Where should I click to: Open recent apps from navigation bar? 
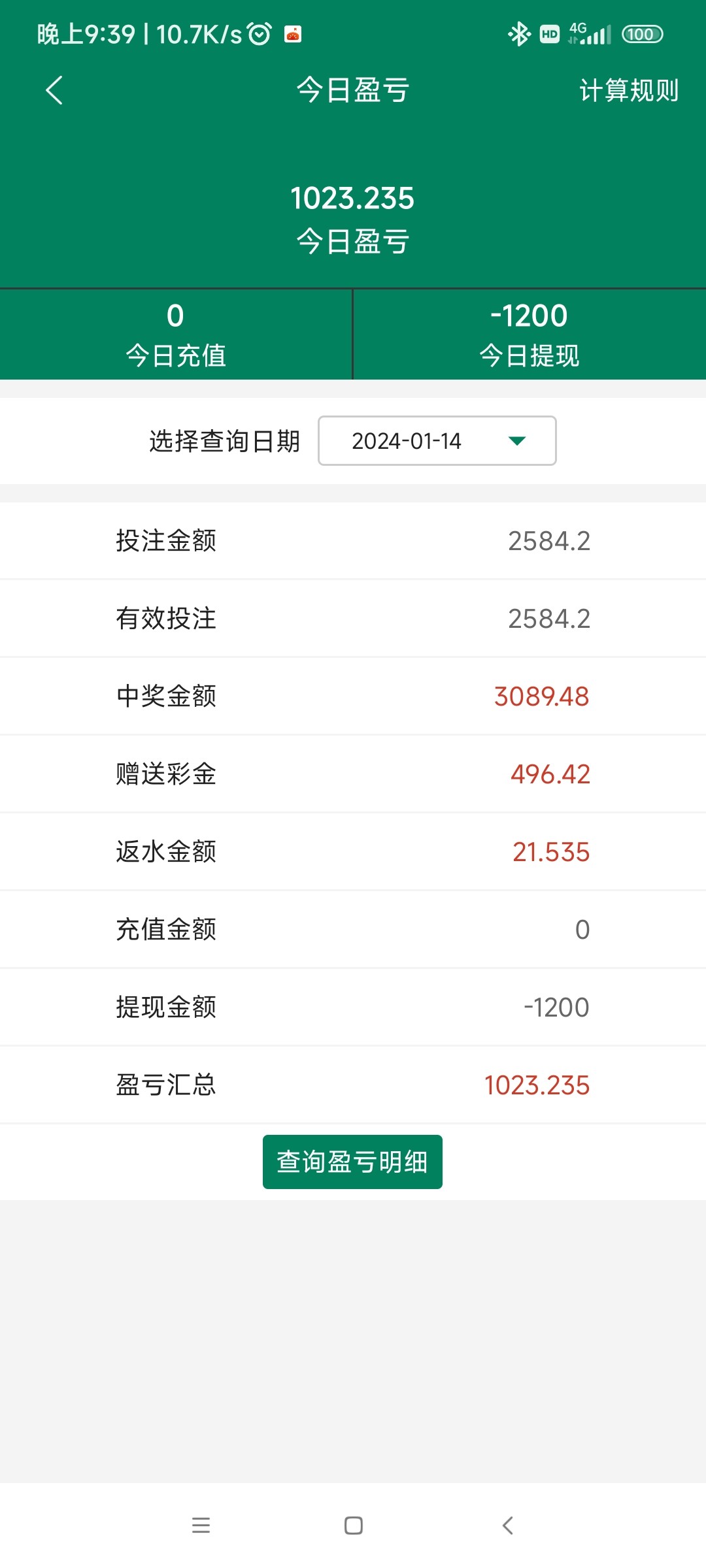[201, 1525]
